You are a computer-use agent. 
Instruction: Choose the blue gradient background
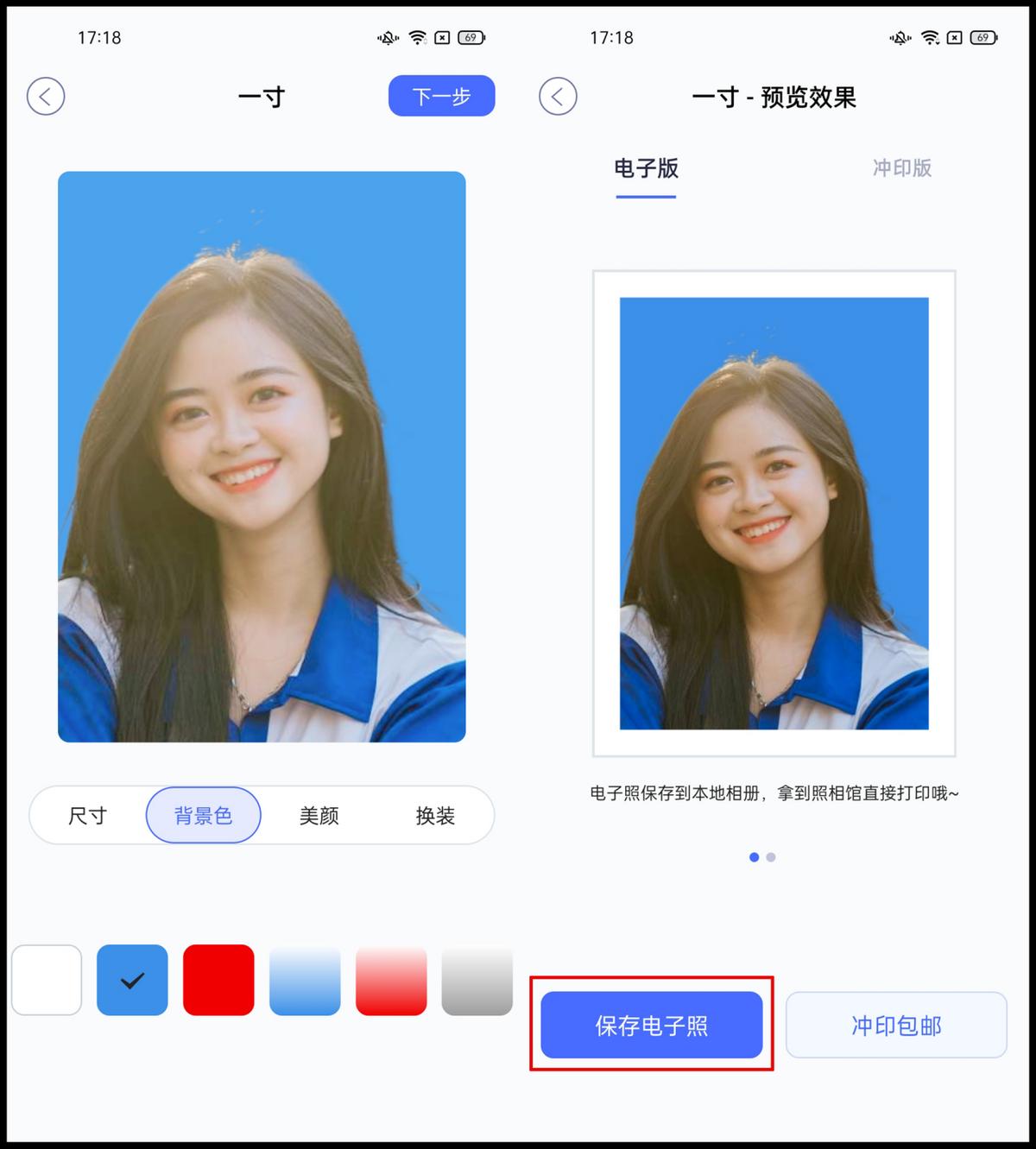305,980
